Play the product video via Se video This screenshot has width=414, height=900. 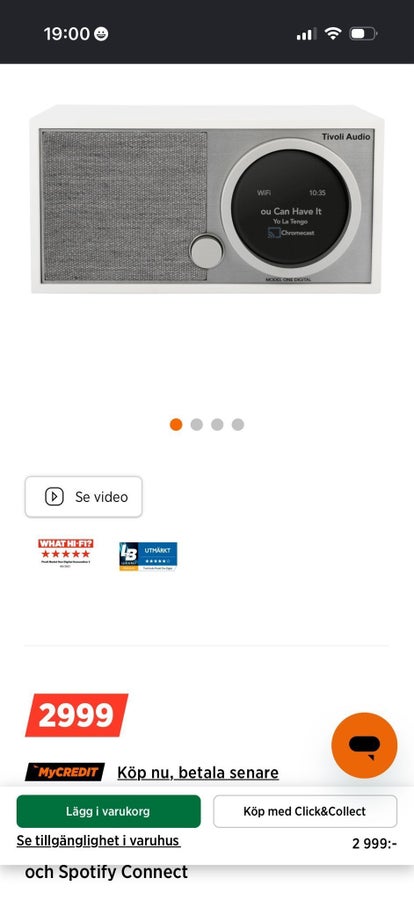pos(83,496)
